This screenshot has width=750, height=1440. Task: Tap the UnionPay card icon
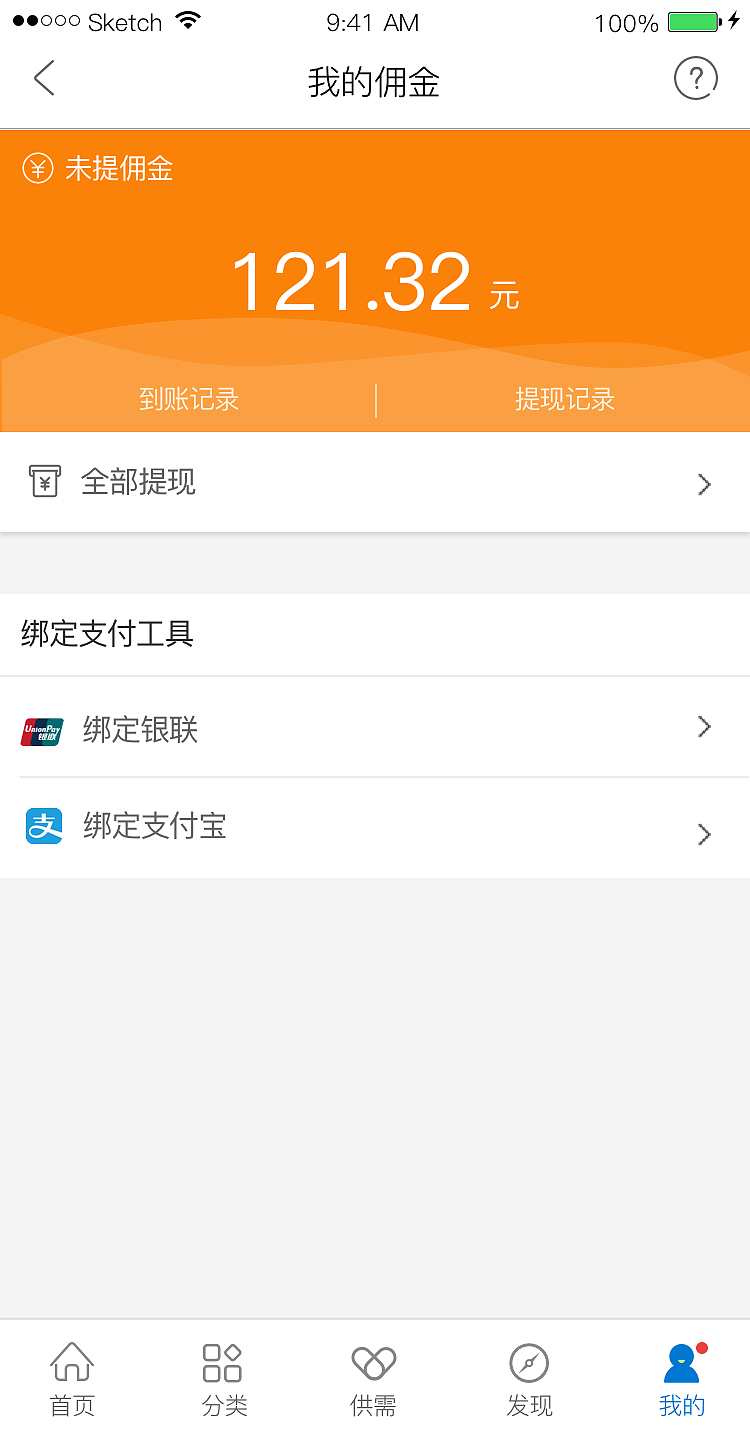(41, 730)
